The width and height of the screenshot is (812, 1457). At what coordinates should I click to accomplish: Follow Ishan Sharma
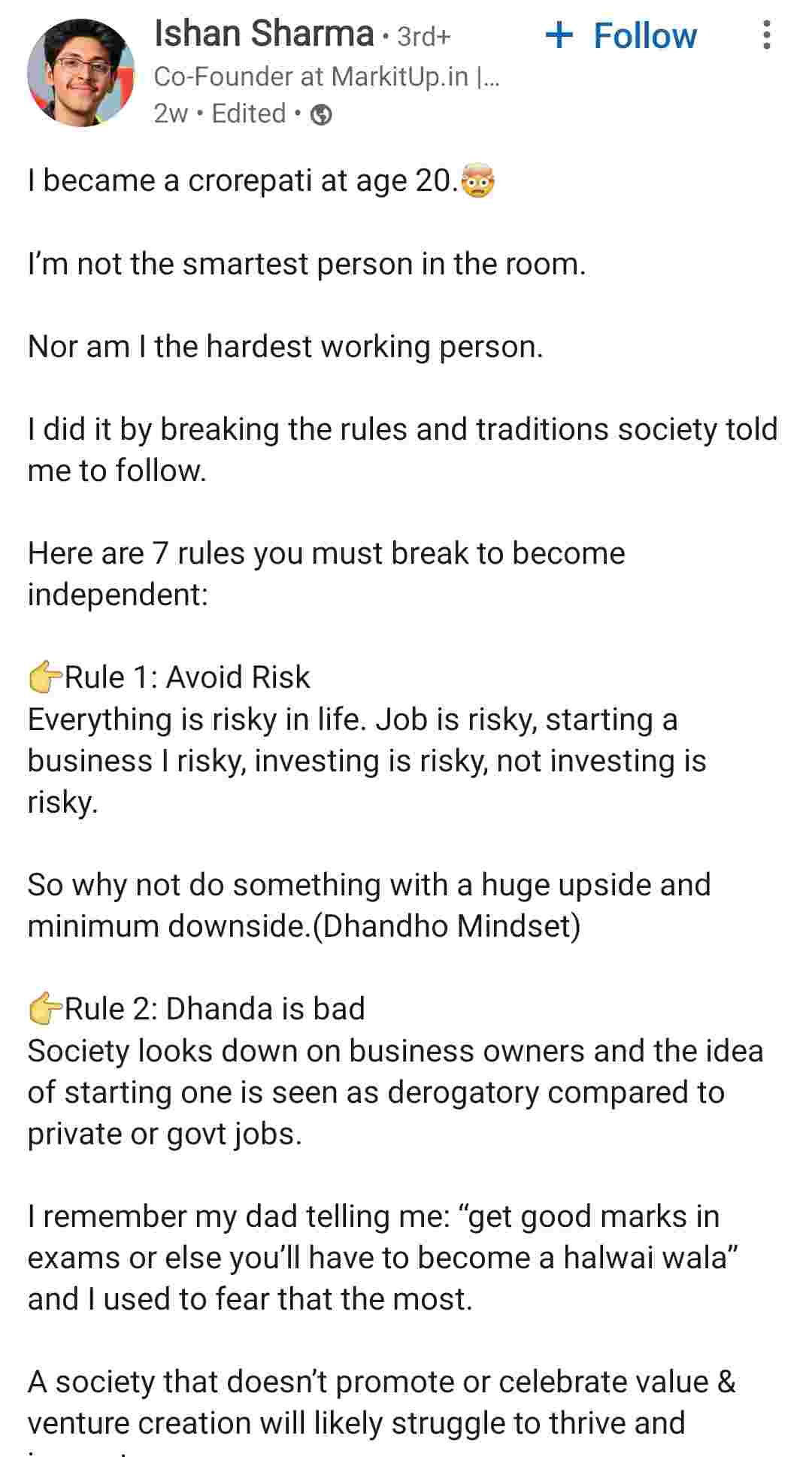pos(622,35)
